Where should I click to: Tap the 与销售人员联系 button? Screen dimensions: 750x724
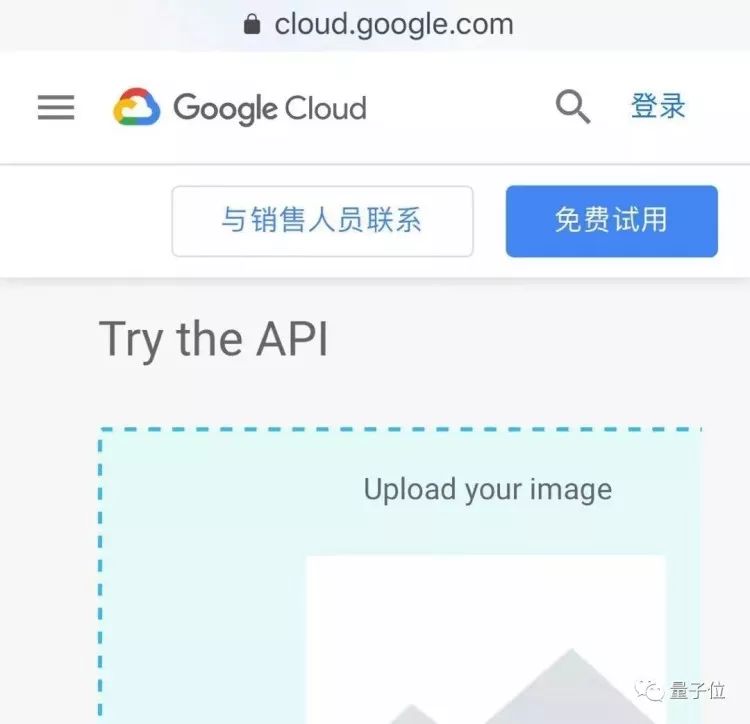click(x=322, y=221)
